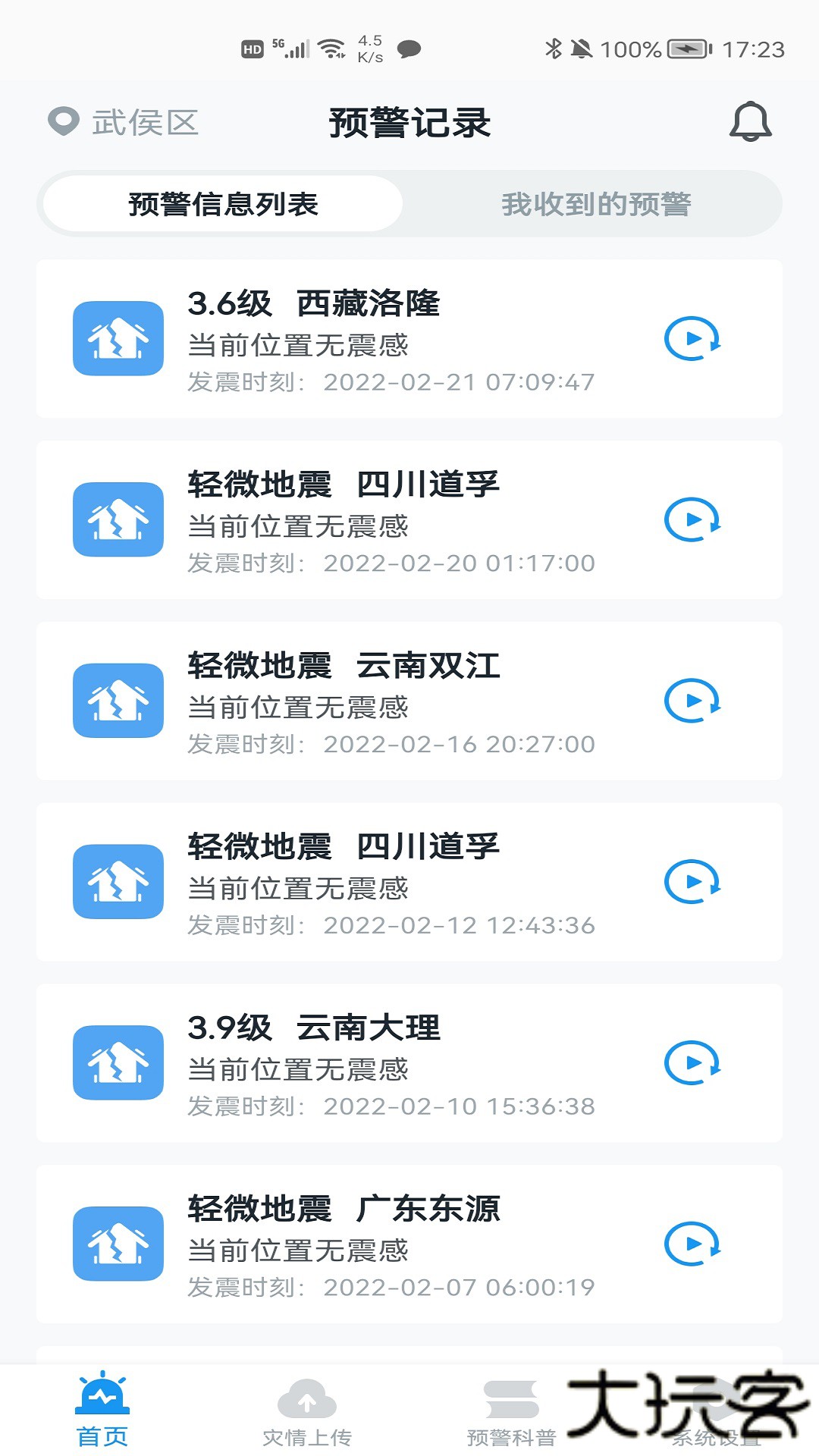819x1456 pixels.
Task: Play the 云南大理 earthquake warning replay
Action: pos(692,1062)
